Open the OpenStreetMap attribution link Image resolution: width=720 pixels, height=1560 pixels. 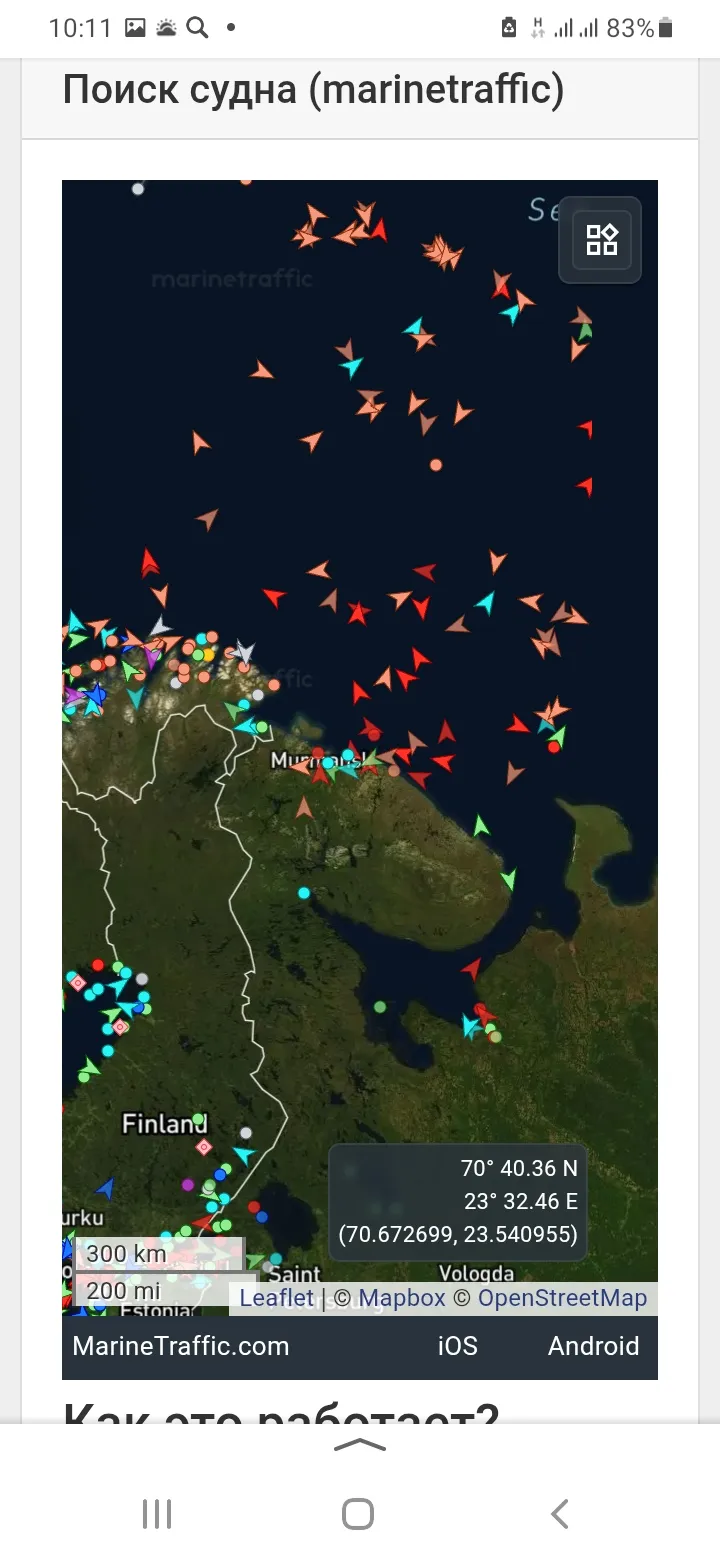click(x=562, y=1298)
